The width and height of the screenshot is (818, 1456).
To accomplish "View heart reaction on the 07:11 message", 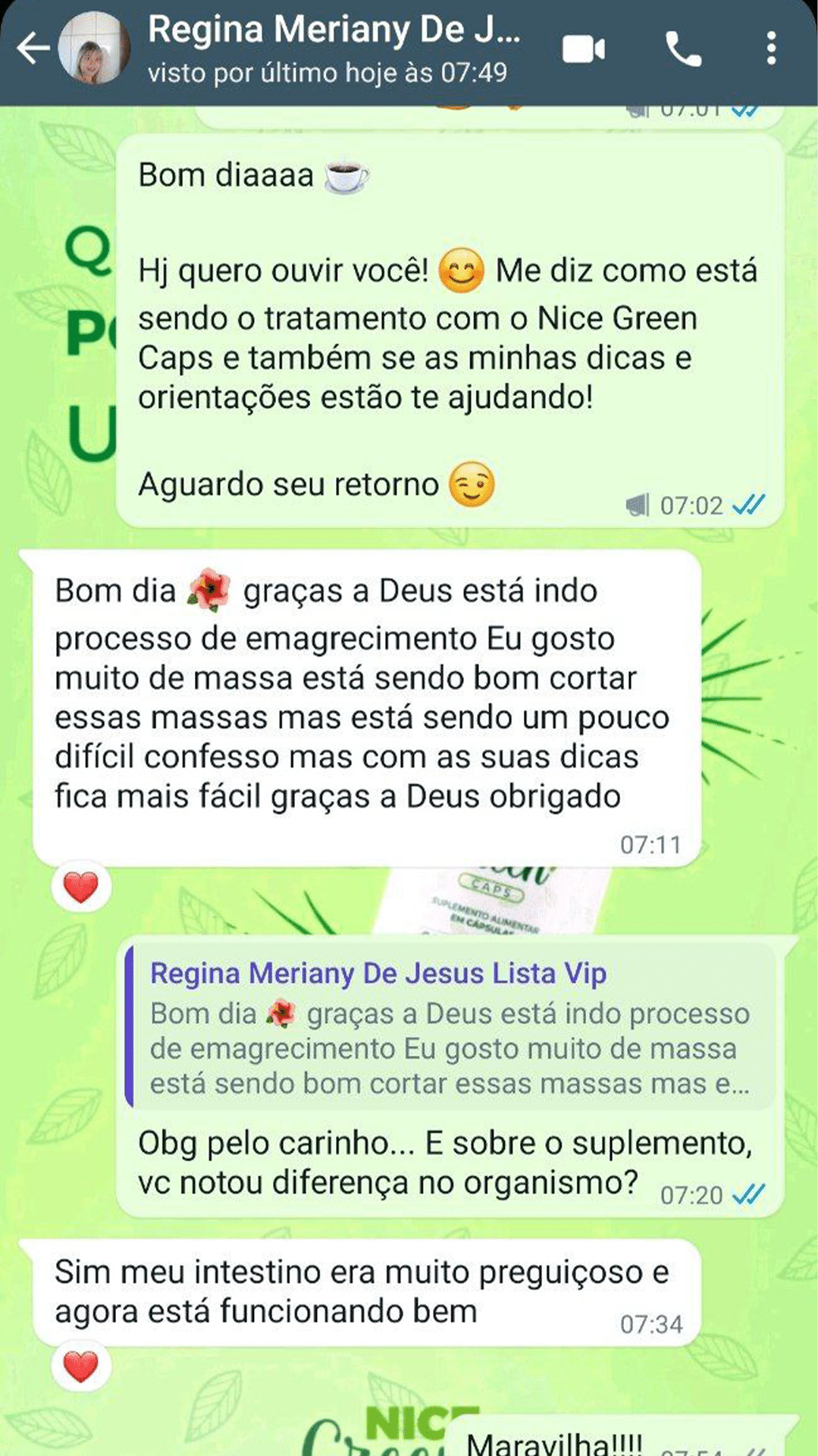I will click(x=81, y=887).
